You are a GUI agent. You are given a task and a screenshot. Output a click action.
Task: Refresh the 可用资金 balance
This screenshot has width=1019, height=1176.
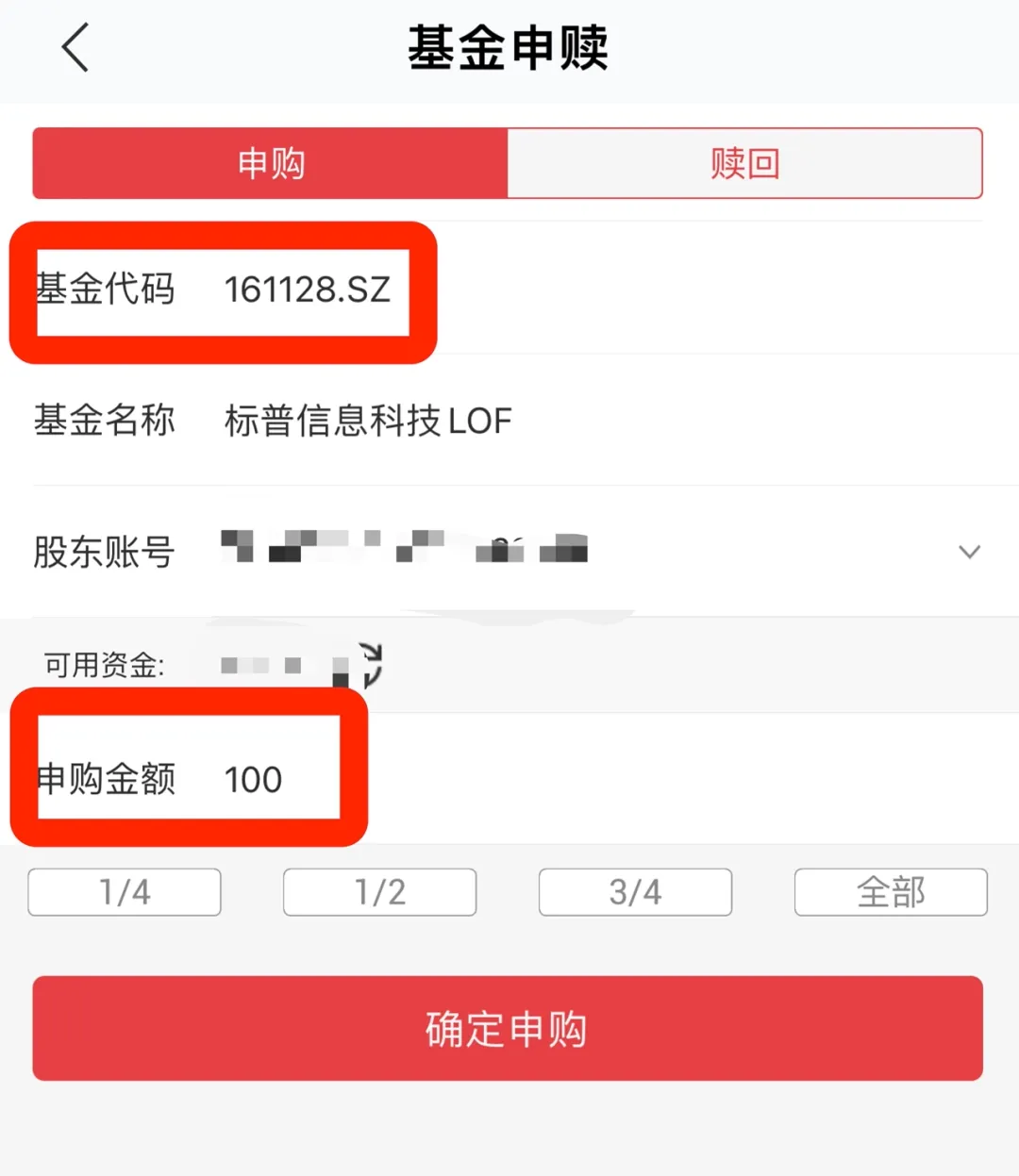[x=371, y=665]
